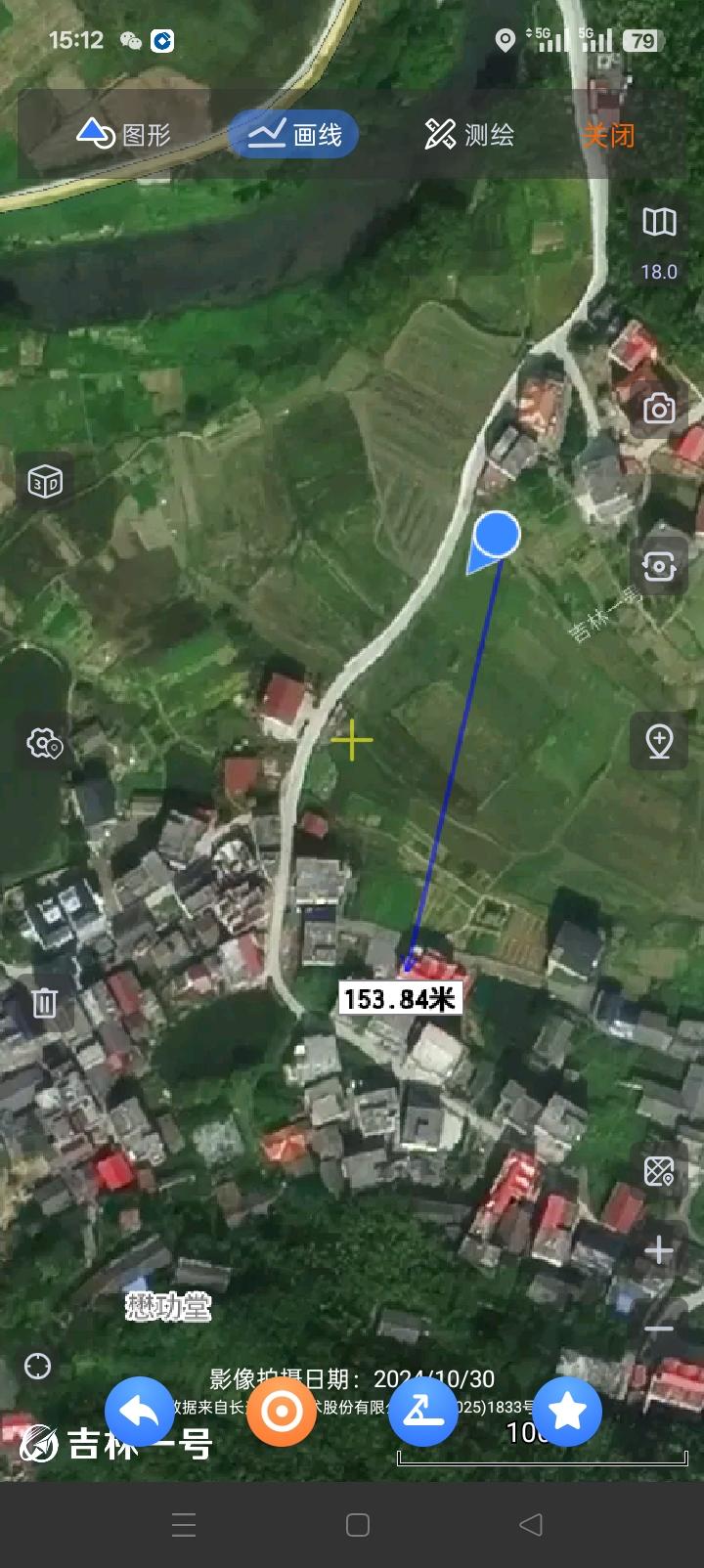
Task: Tap the orange GPS locate button
Action: point(282,1411)
